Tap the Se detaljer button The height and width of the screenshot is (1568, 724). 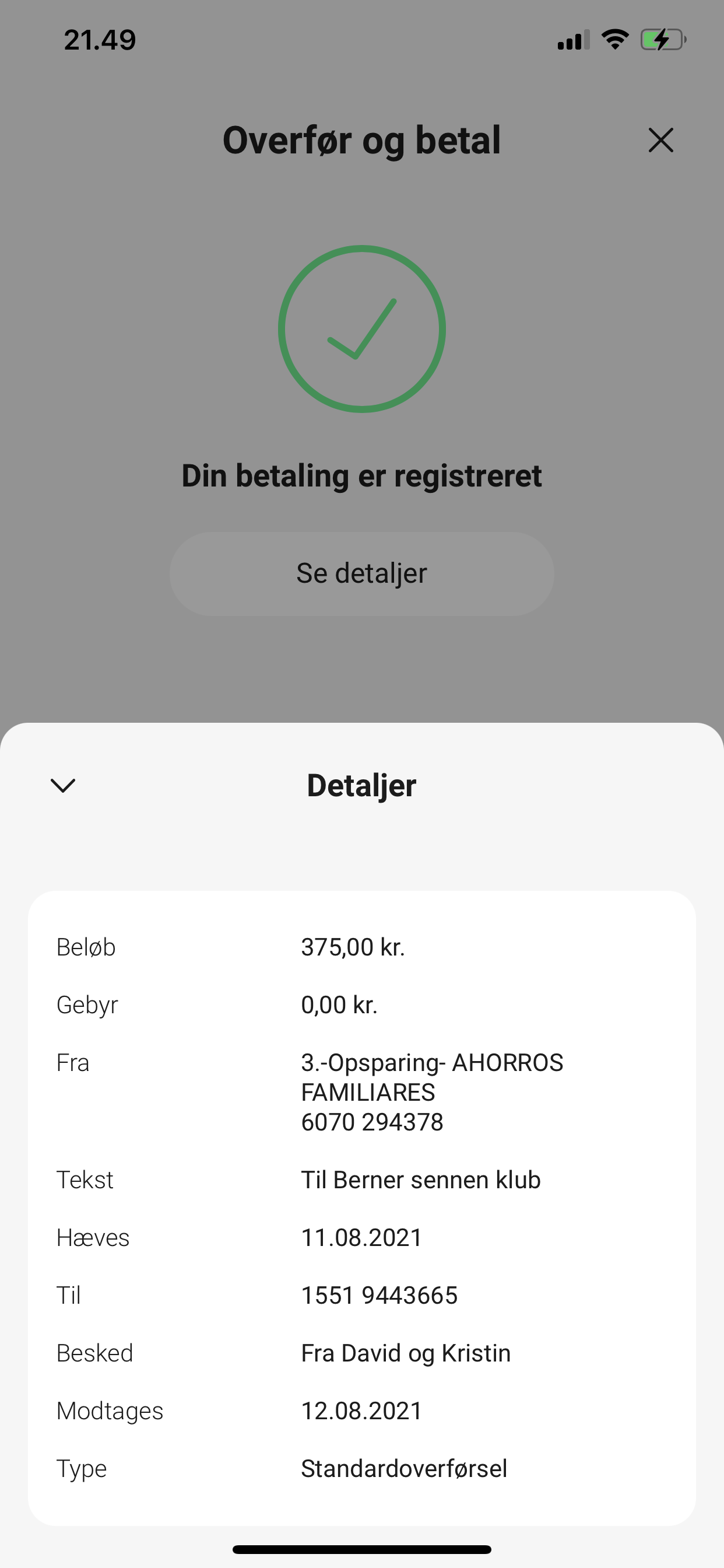click(x=361, y=573)
